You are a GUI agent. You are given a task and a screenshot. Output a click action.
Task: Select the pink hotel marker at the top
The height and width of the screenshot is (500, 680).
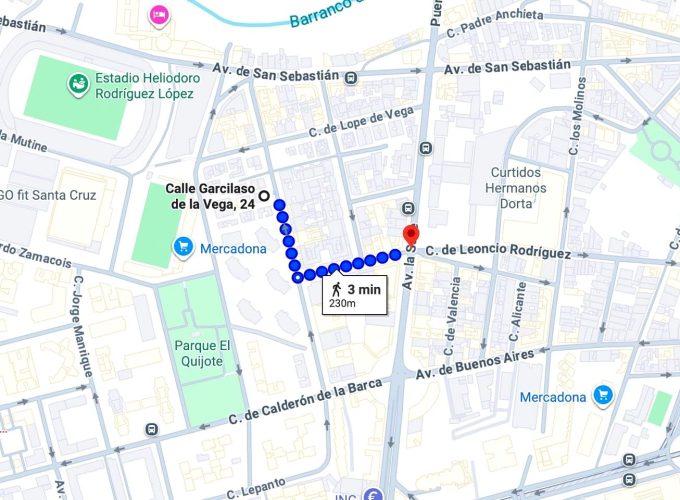(158, 15)
